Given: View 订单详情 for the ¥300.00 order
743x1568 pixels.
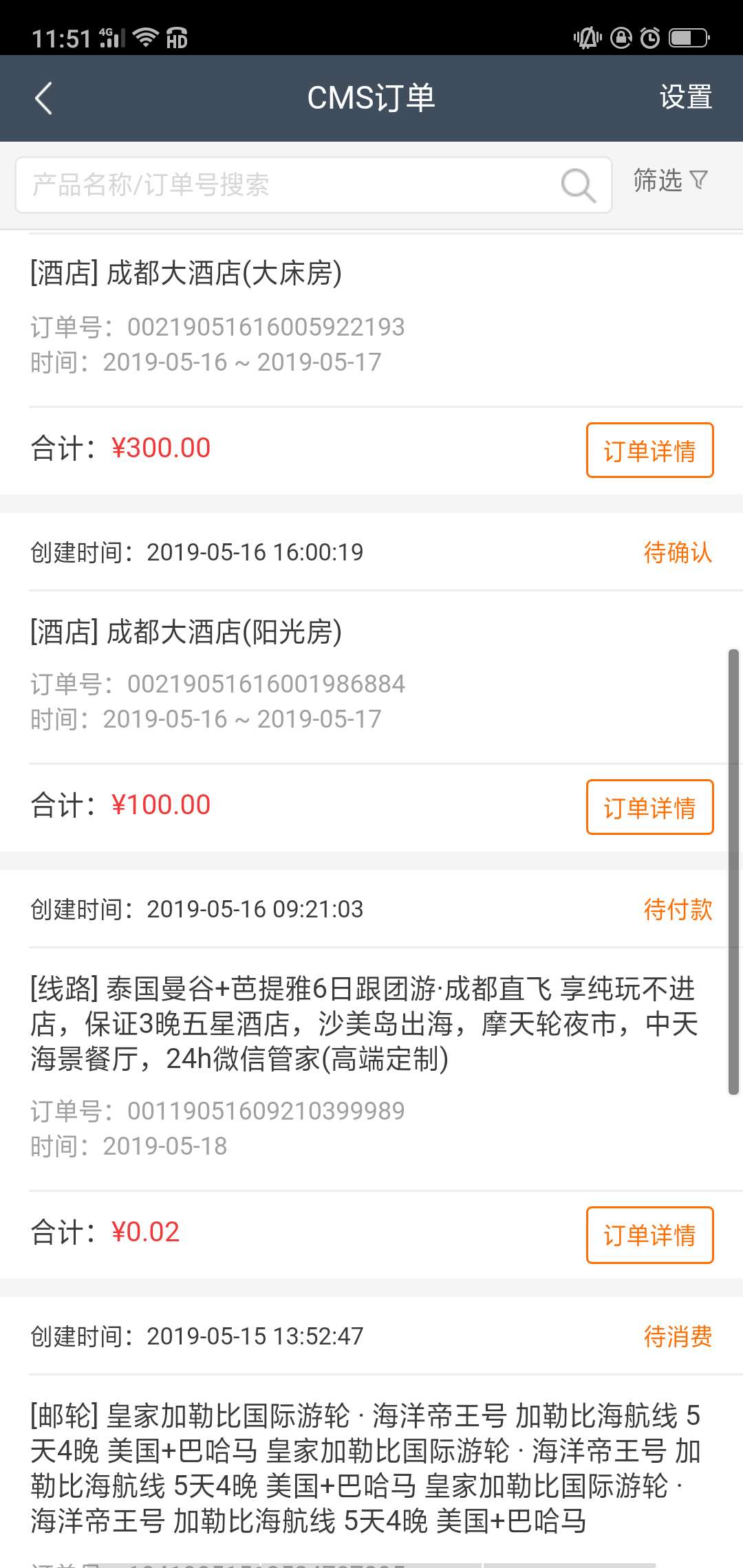Looking at the screenshot, I should point(649,450).
